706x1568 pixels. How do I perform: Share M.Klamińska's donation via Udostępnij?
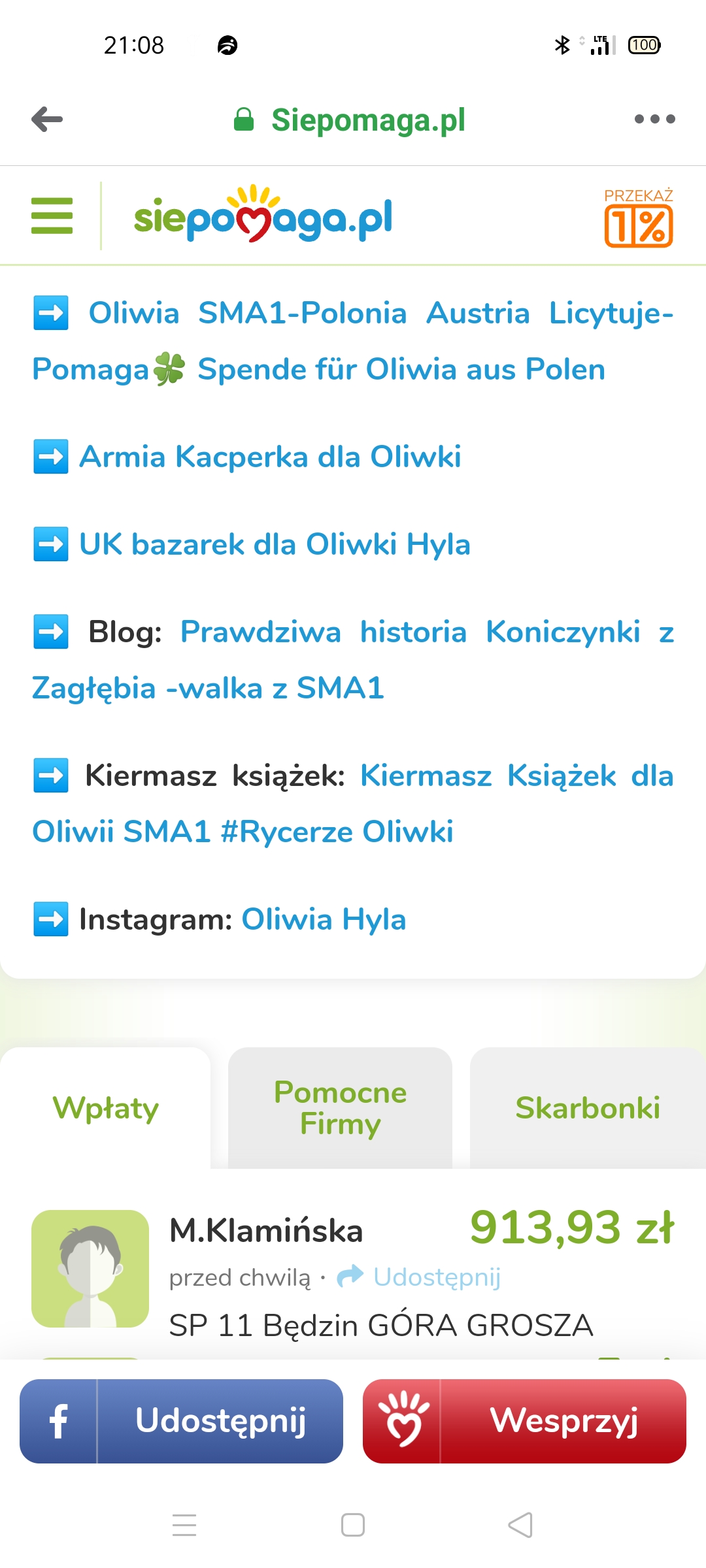tap(419, 1277)
